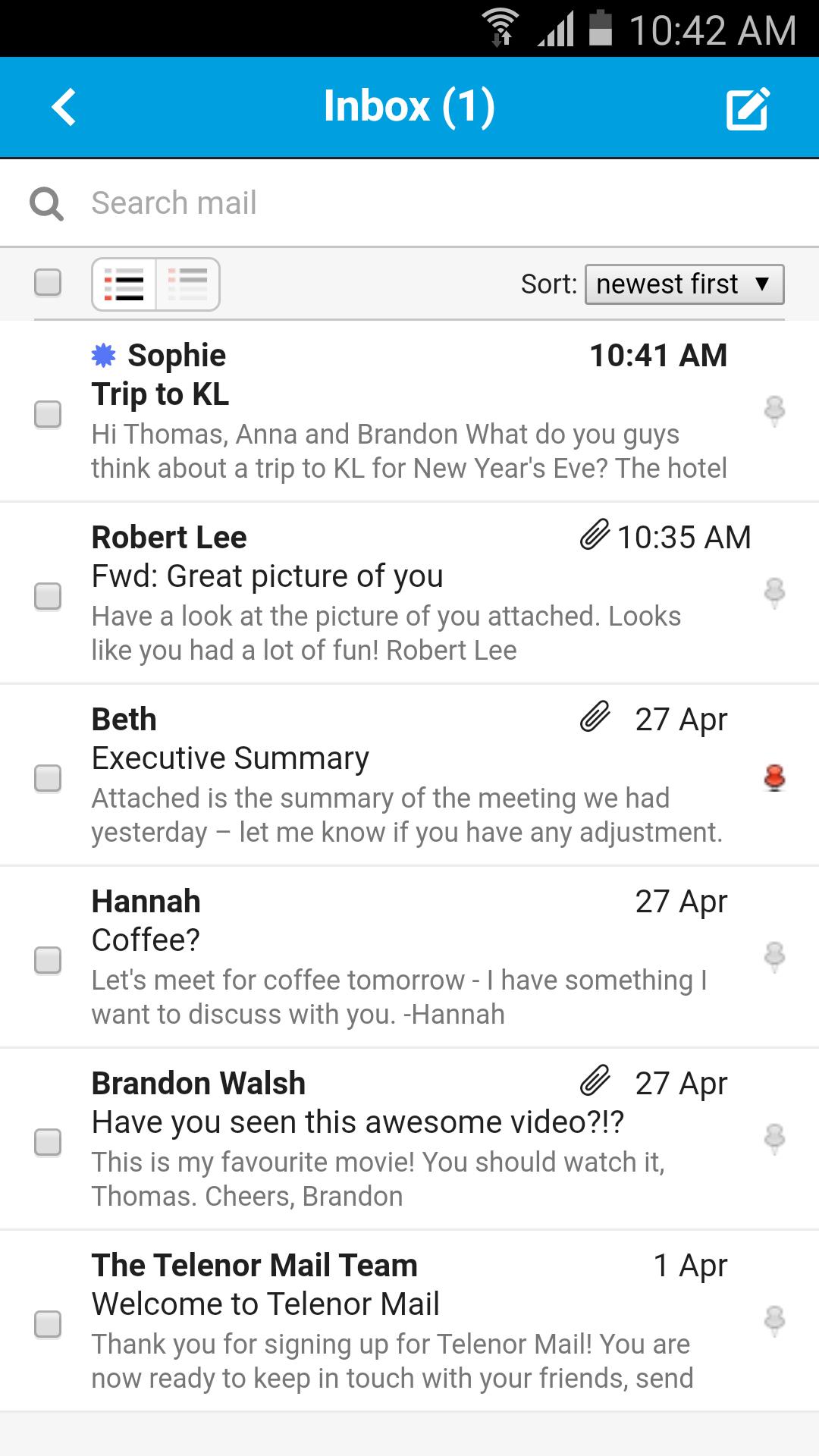Select the checkbox for Sophie's email
This screenshot has width=819, height=1456.
48,415
